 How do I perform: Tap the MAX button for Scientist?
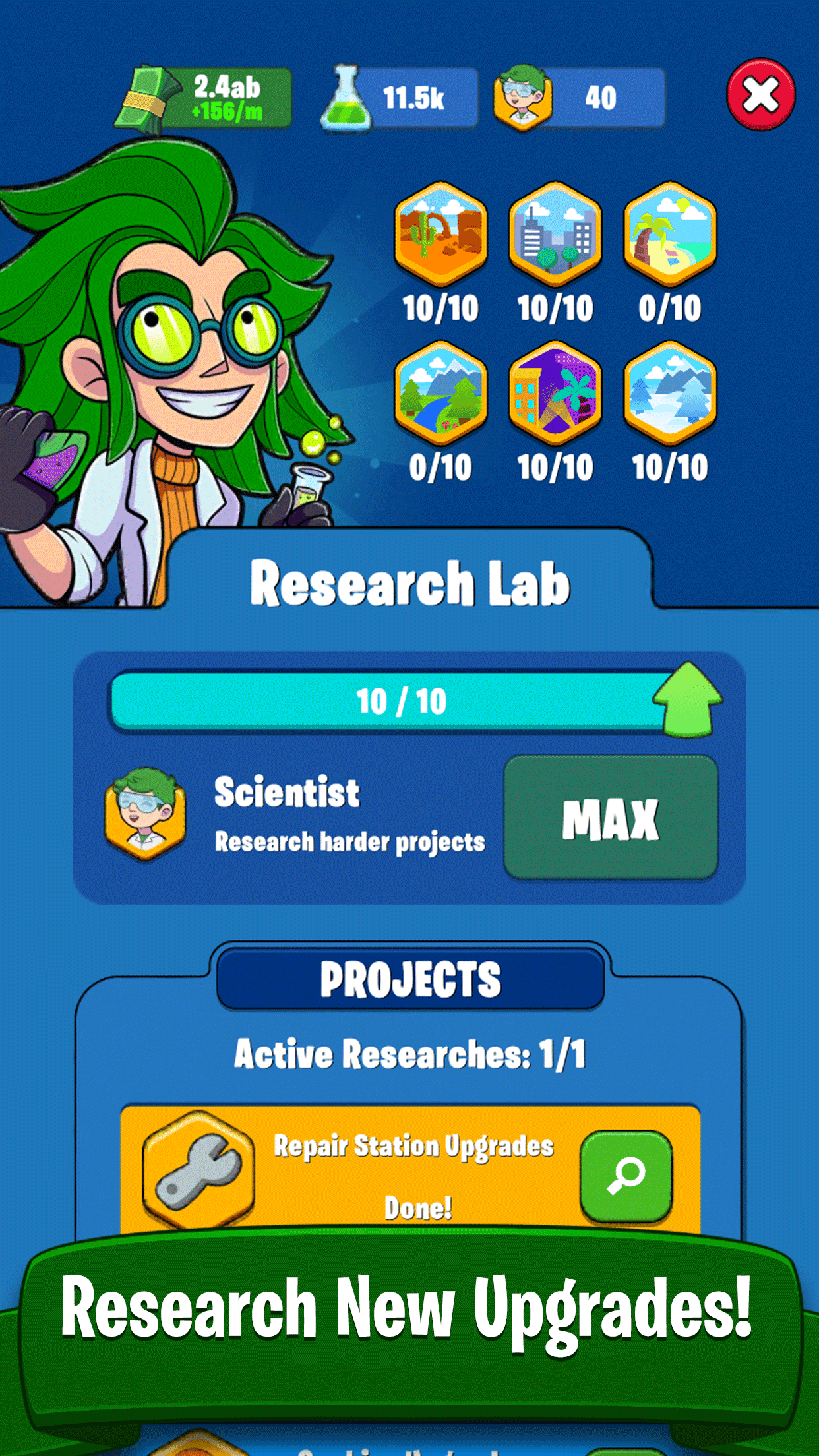611,818
